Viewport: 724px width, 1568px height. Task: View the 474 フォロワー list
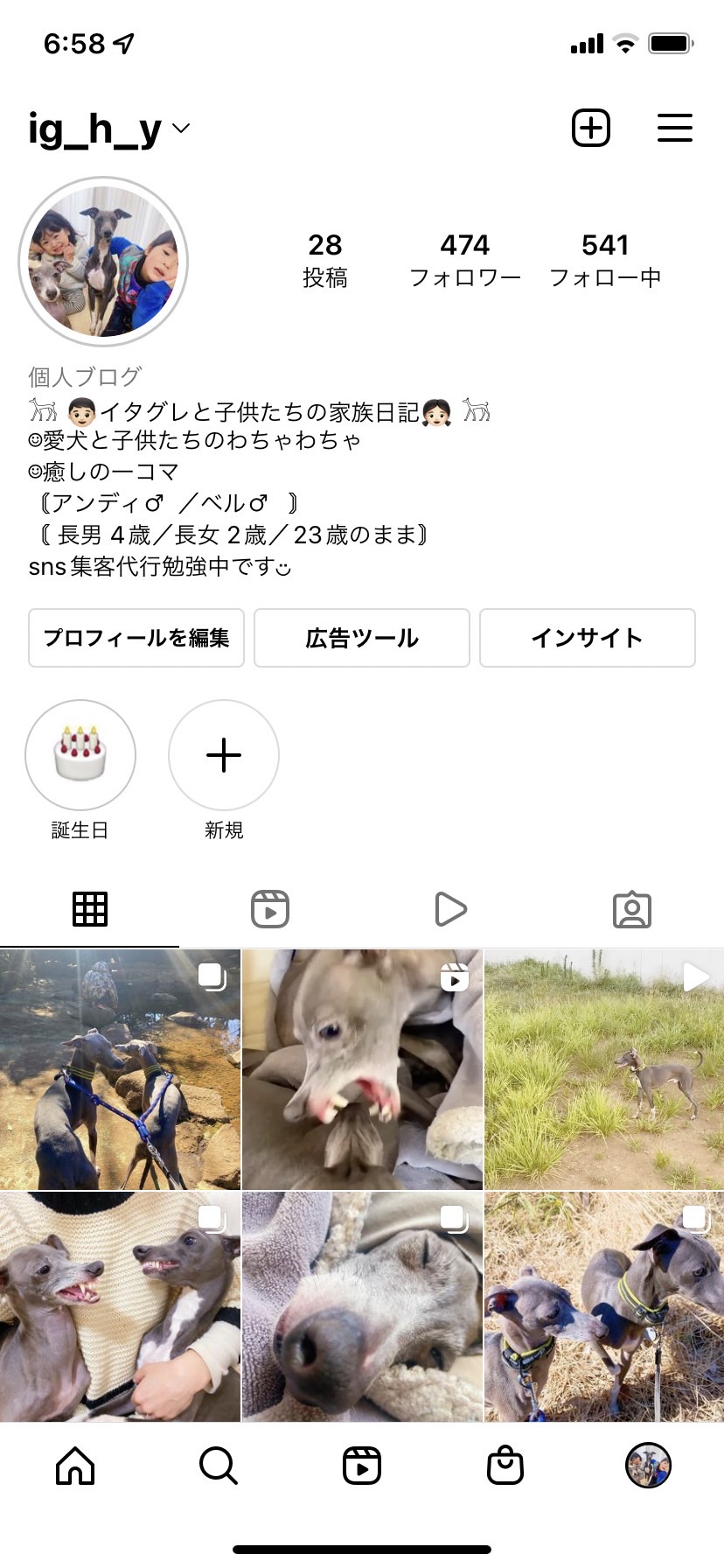[465, 260]
